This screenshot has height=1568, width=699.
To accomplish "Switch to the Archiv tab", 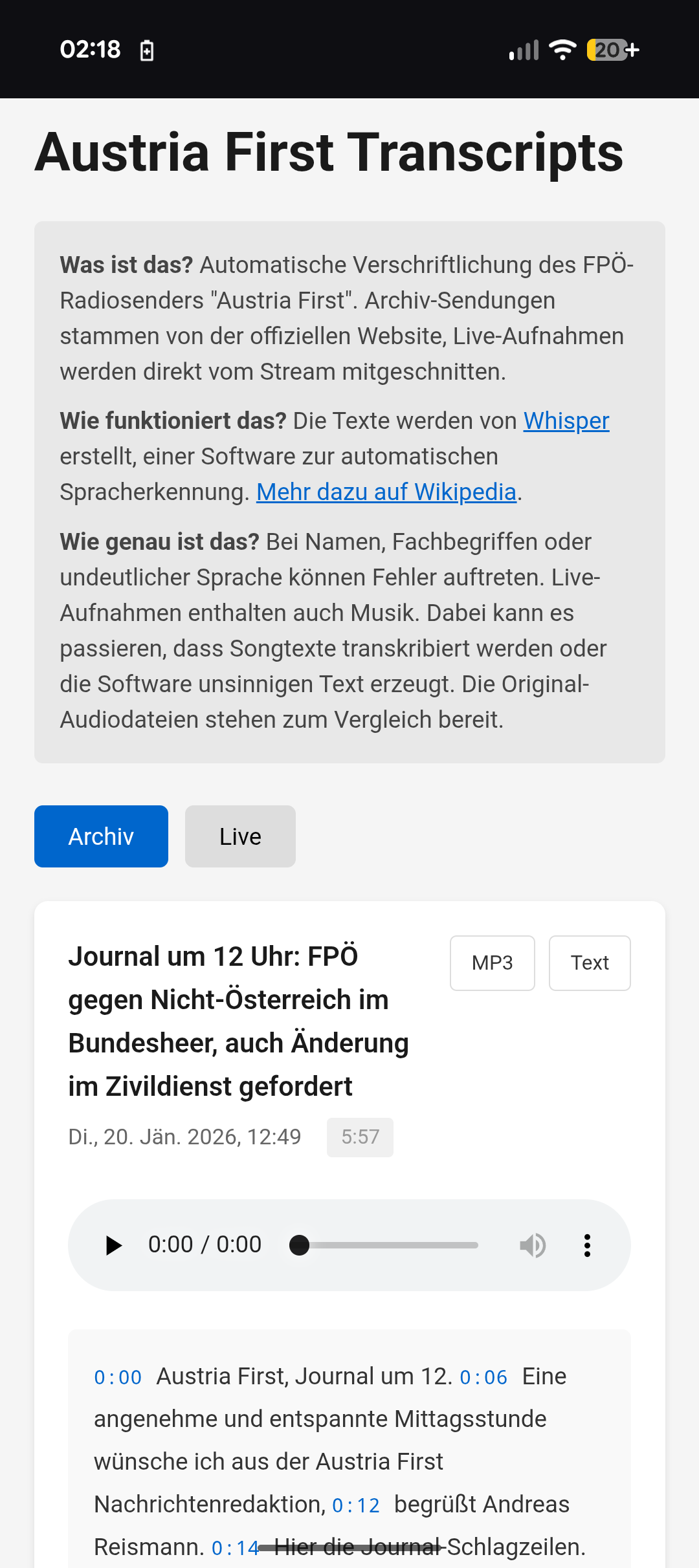I will coord(101,836).
